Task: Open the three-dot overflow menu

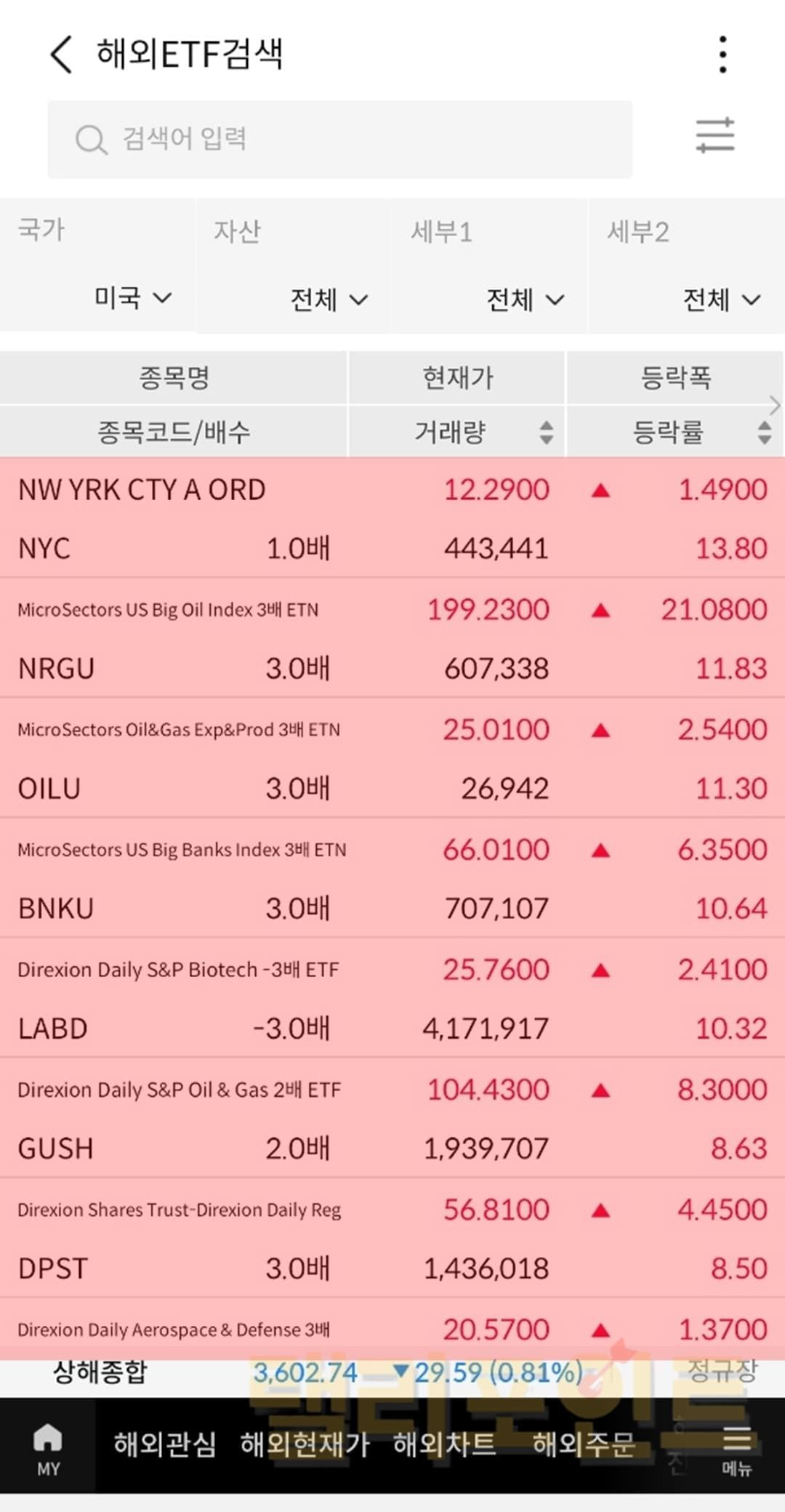Action: pyautogui.click(x=722, y=55)
